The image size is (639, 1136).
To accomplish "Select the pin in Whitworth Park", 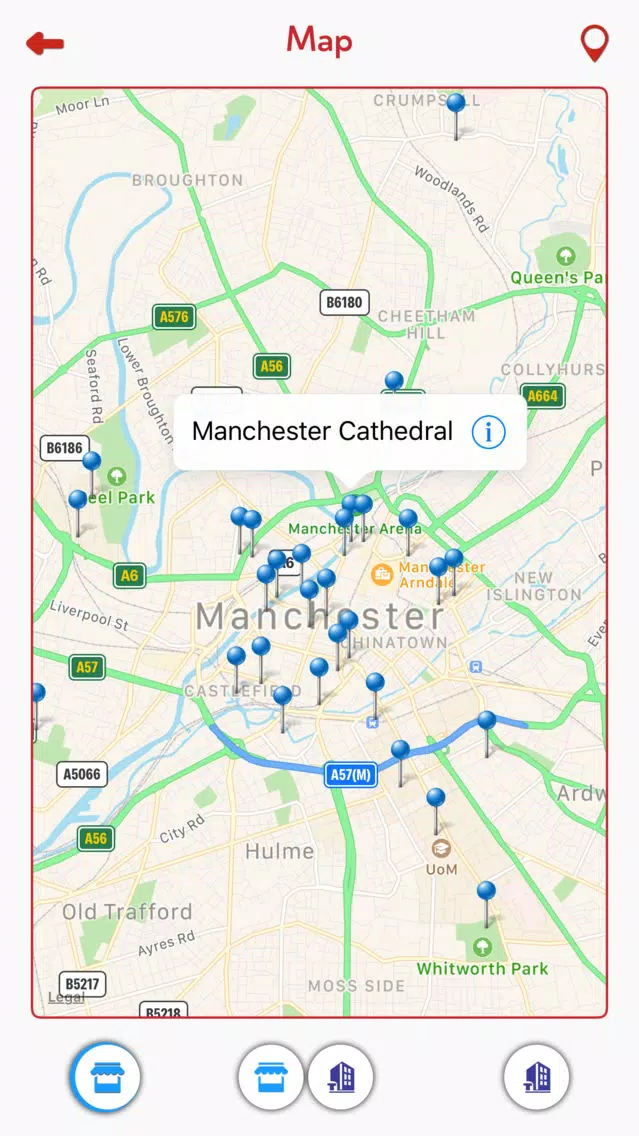I will pos(486,892).
